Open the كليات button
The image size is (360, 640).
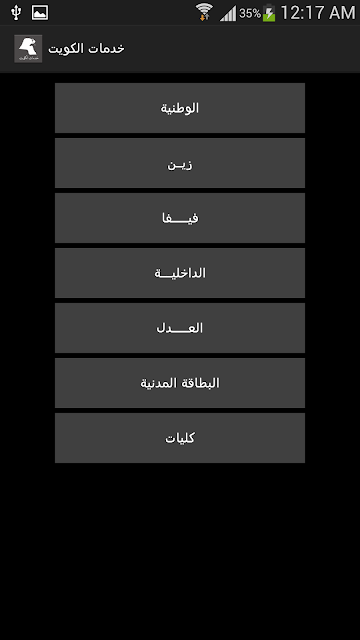[180, 438]
